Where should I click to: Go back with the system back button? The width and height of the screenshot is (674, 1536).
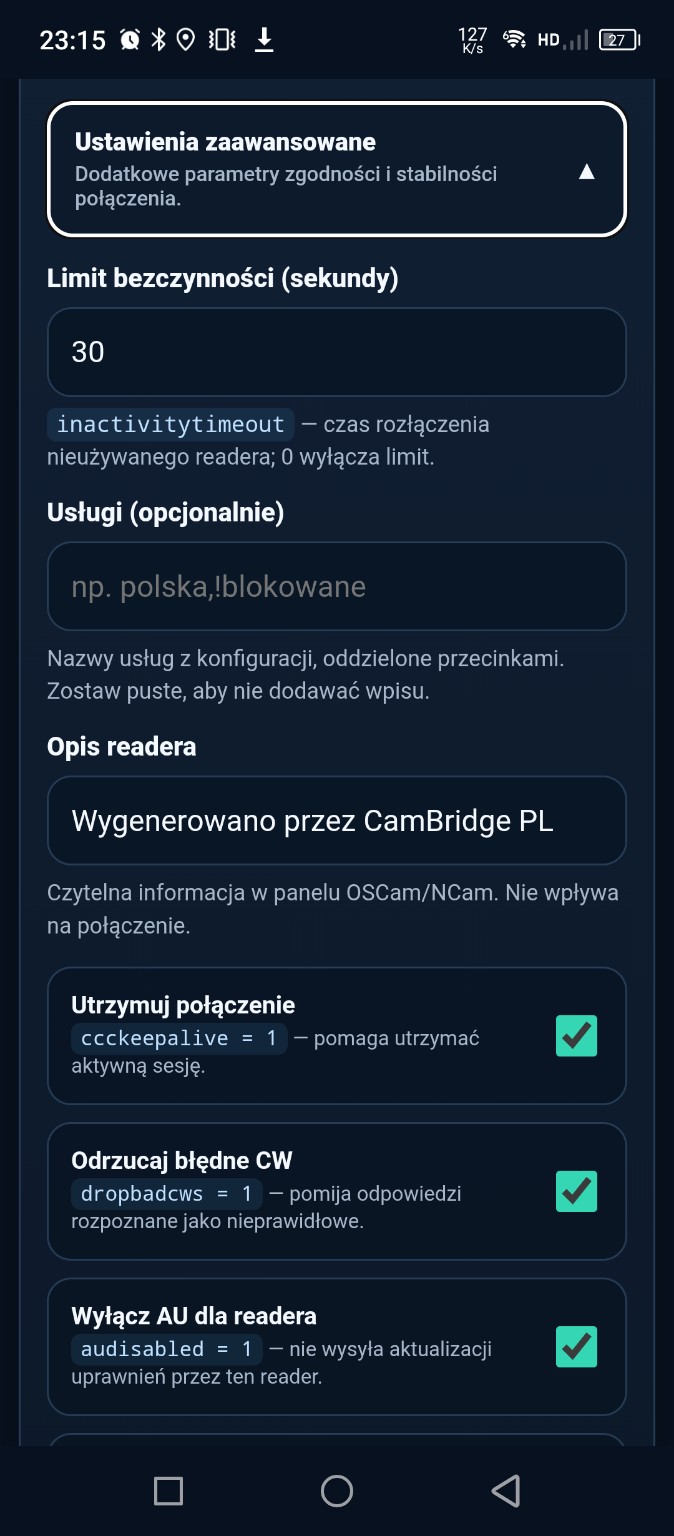(506, 1491)
